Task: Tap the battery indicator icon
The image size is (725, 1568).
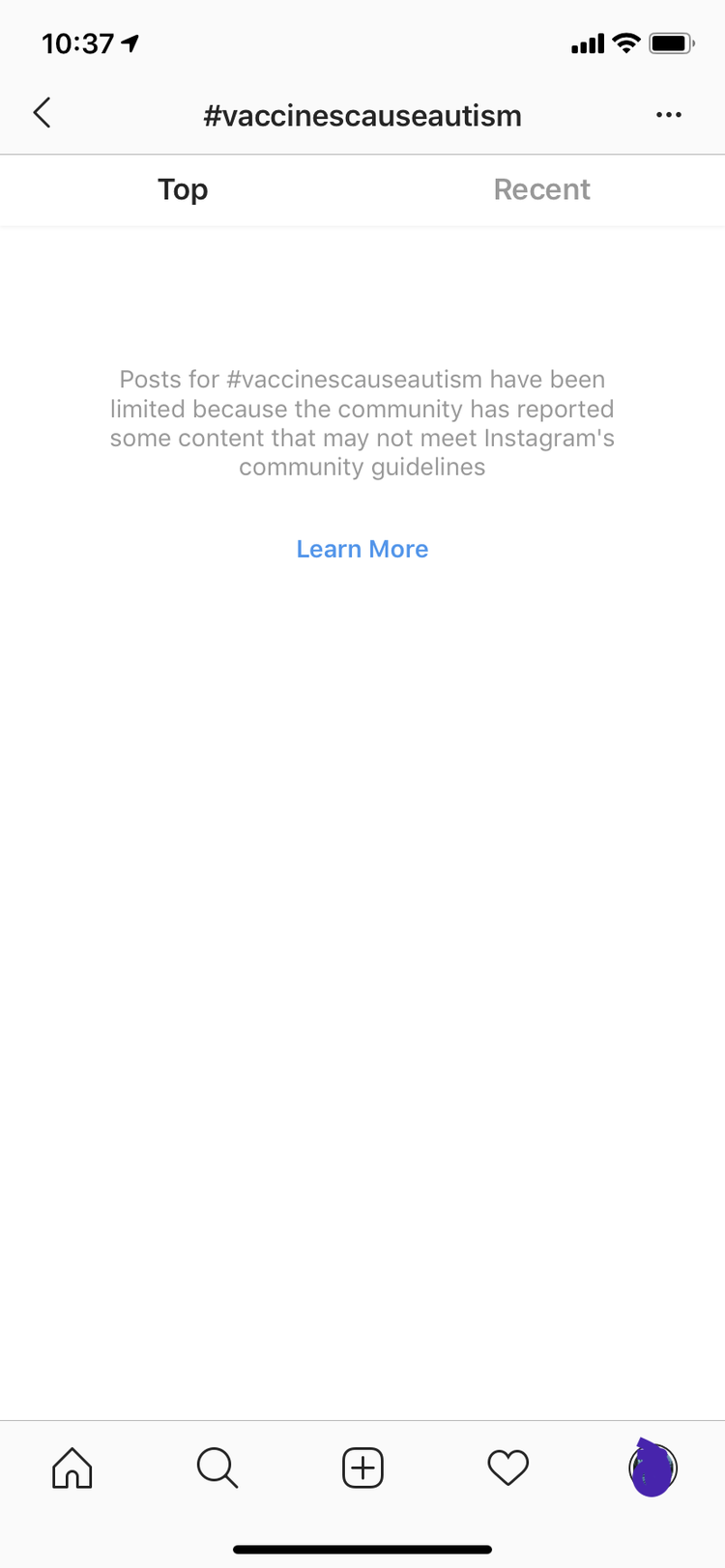Action: click(x=670, y=43)
